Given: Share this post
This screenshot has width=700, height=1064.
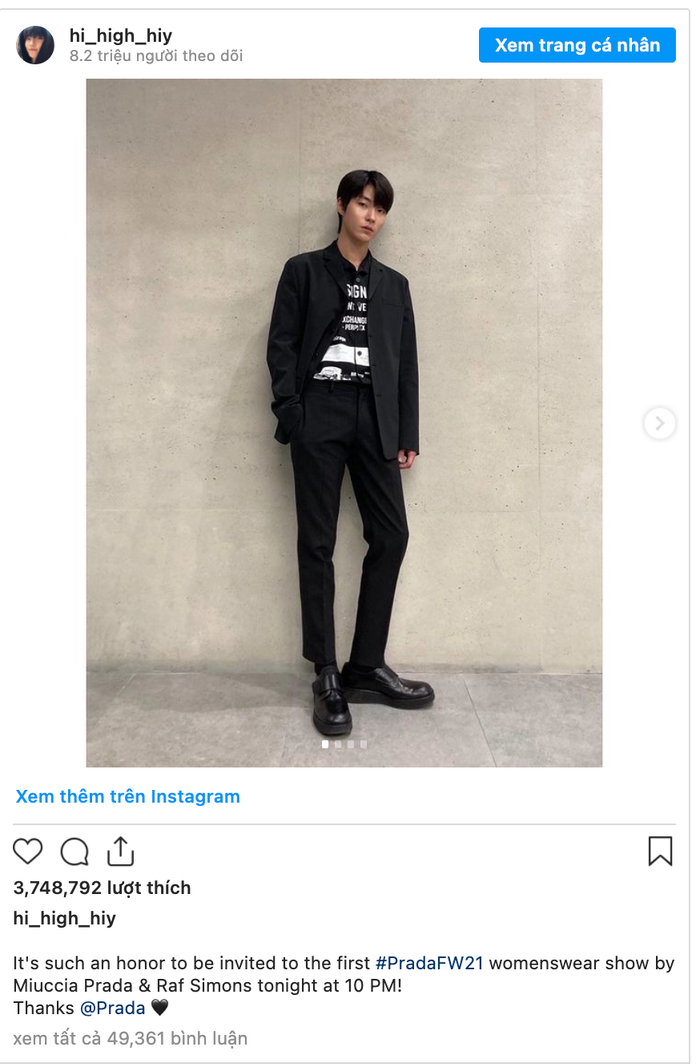Looking at the screenshot, I should click(120, 851).
